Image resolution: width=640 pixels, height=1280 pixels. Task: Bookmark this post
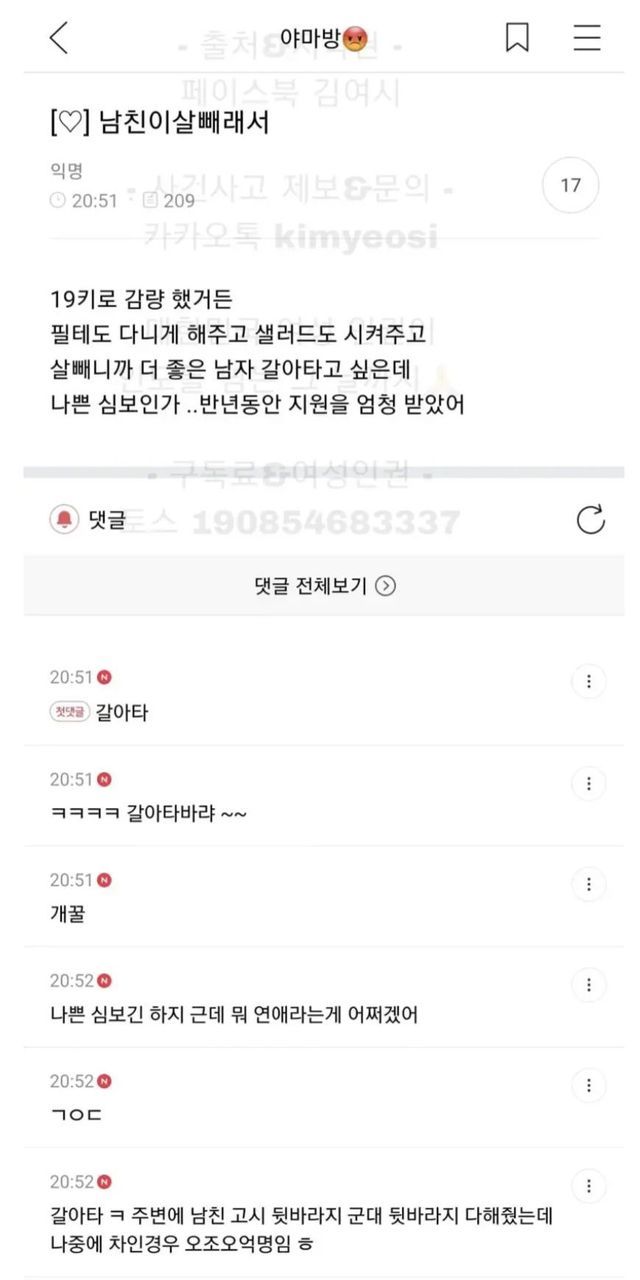[517, 38]
